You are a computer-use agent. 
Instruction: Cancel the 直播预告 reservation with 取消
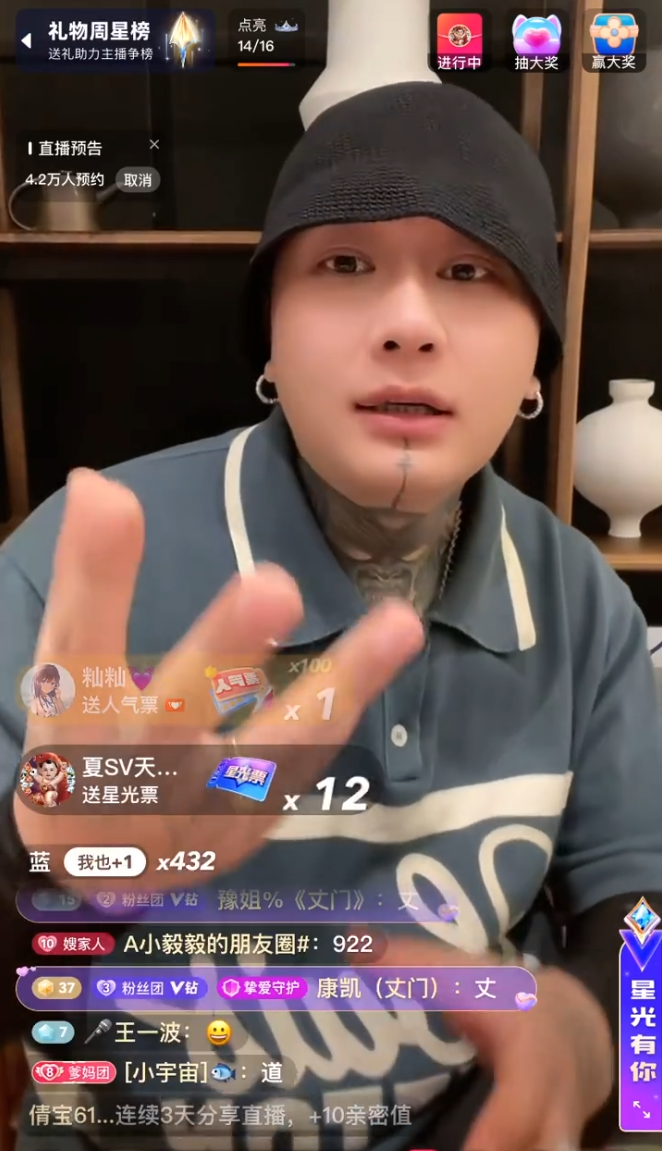[x=138, y=180]
